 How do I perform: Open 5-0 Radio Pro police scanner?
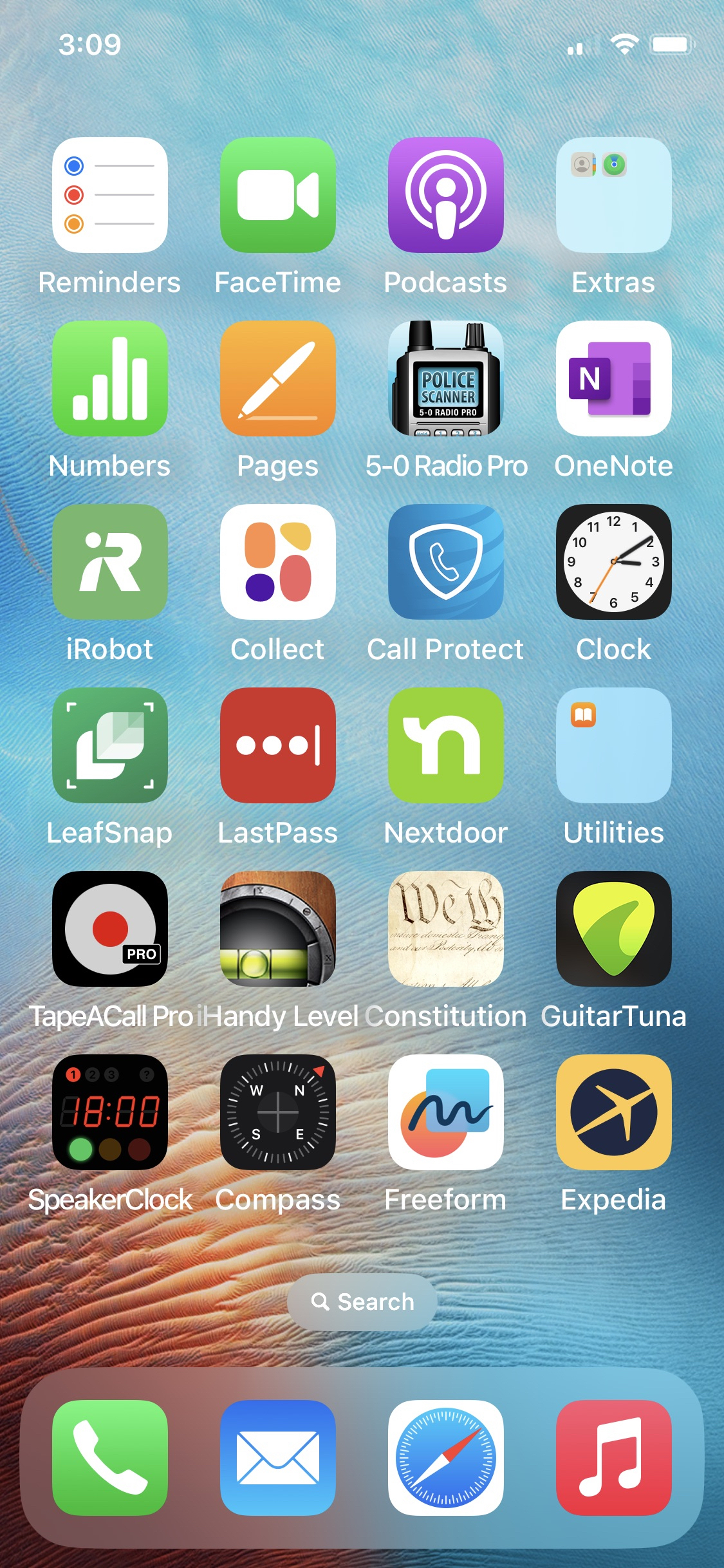(x=446, y=378)
